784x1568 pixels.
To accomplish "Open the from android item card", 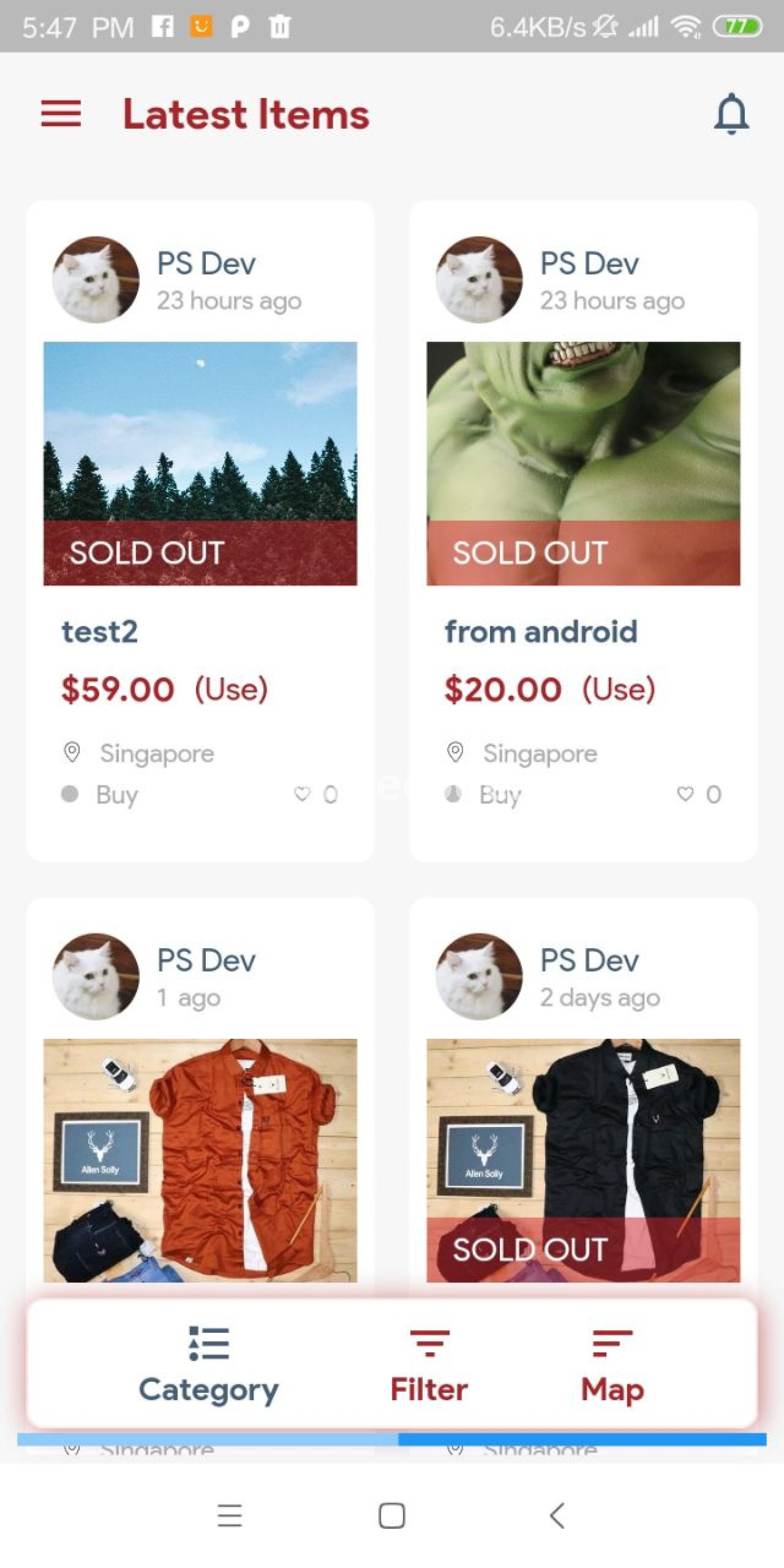I will 583,531.
